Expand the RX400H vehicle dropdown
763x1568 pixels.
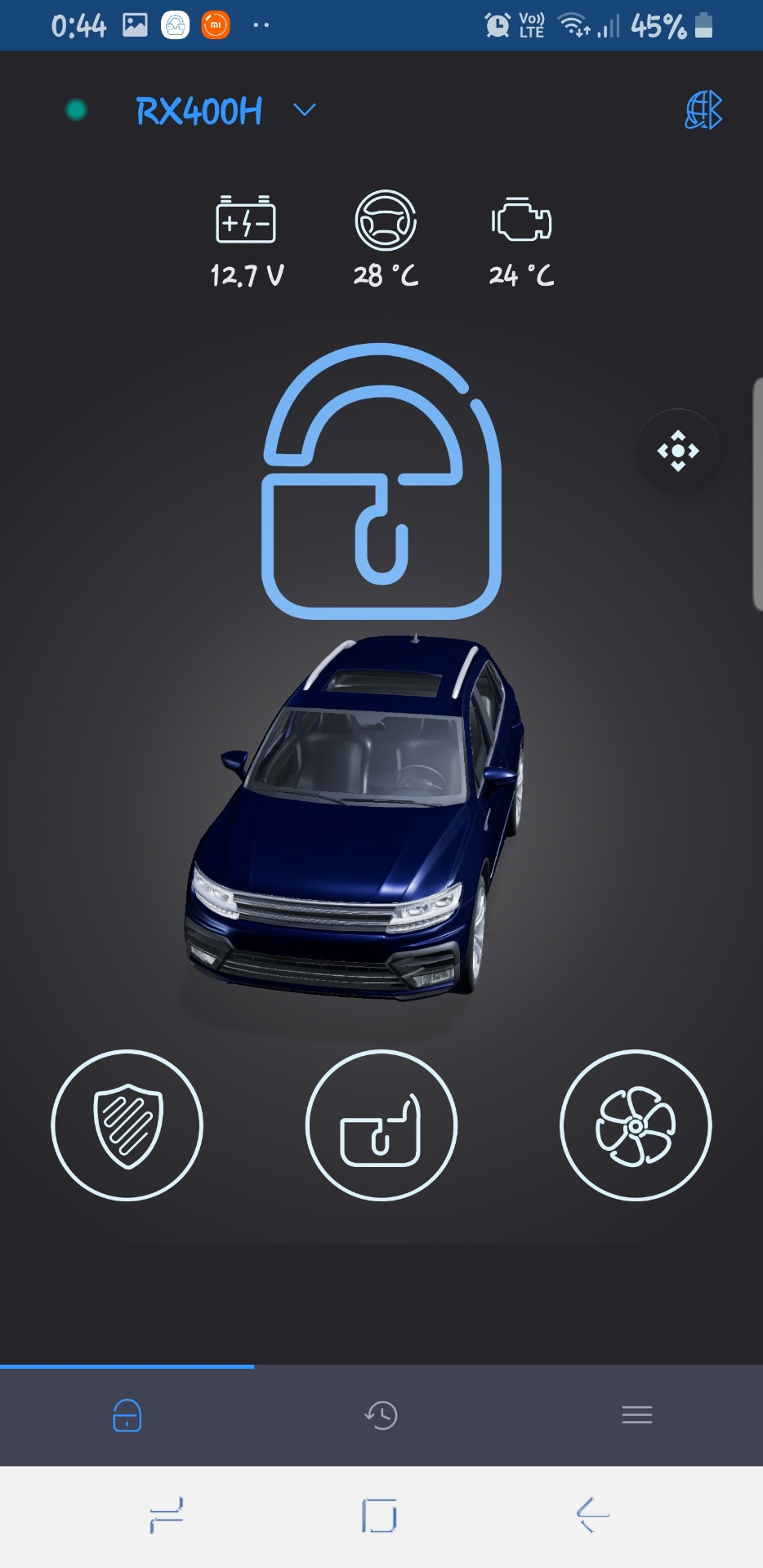304,110
